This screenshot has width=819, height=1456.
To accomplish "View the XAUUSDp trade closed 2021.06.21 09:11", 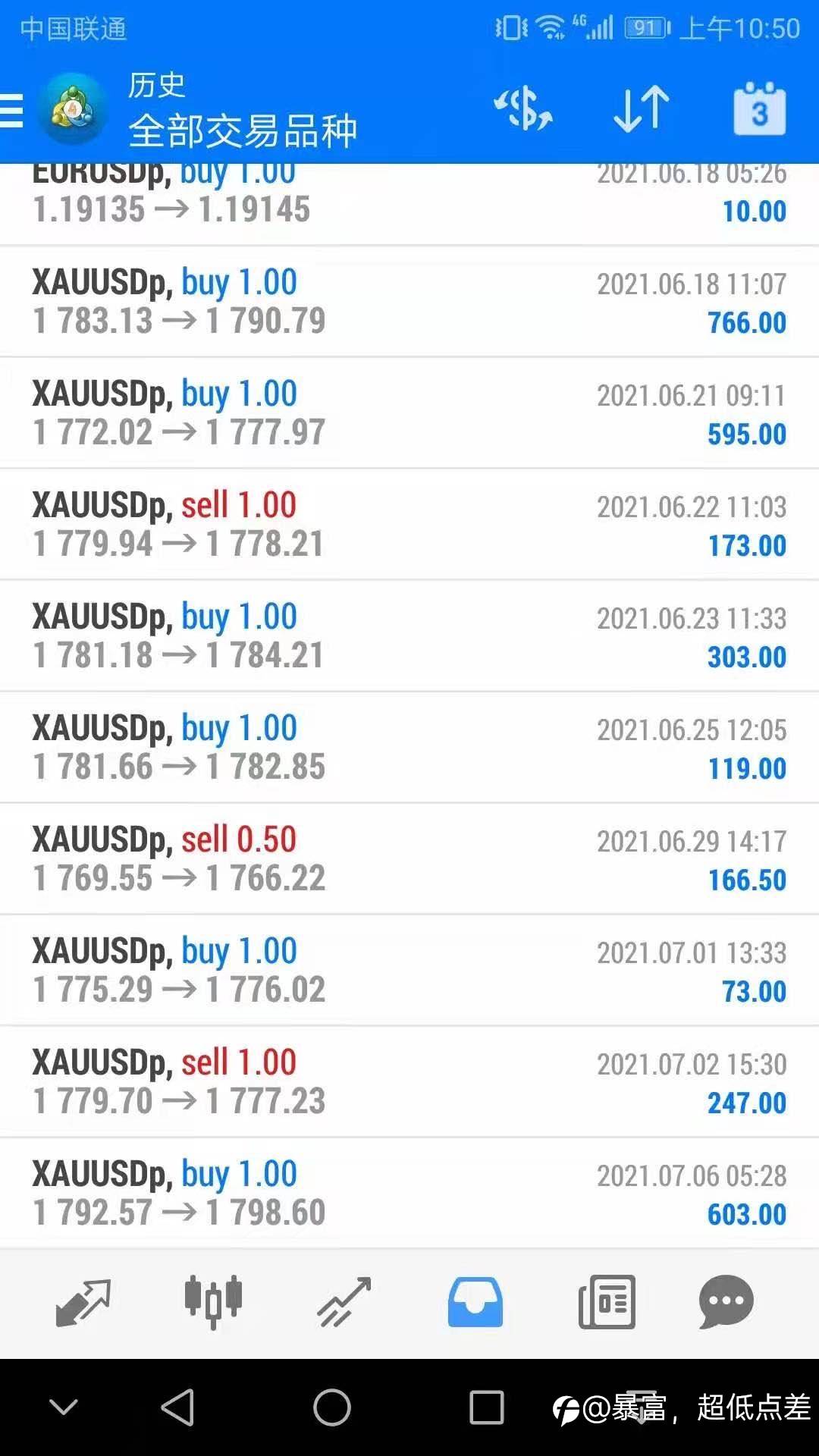I will [409, 413].
